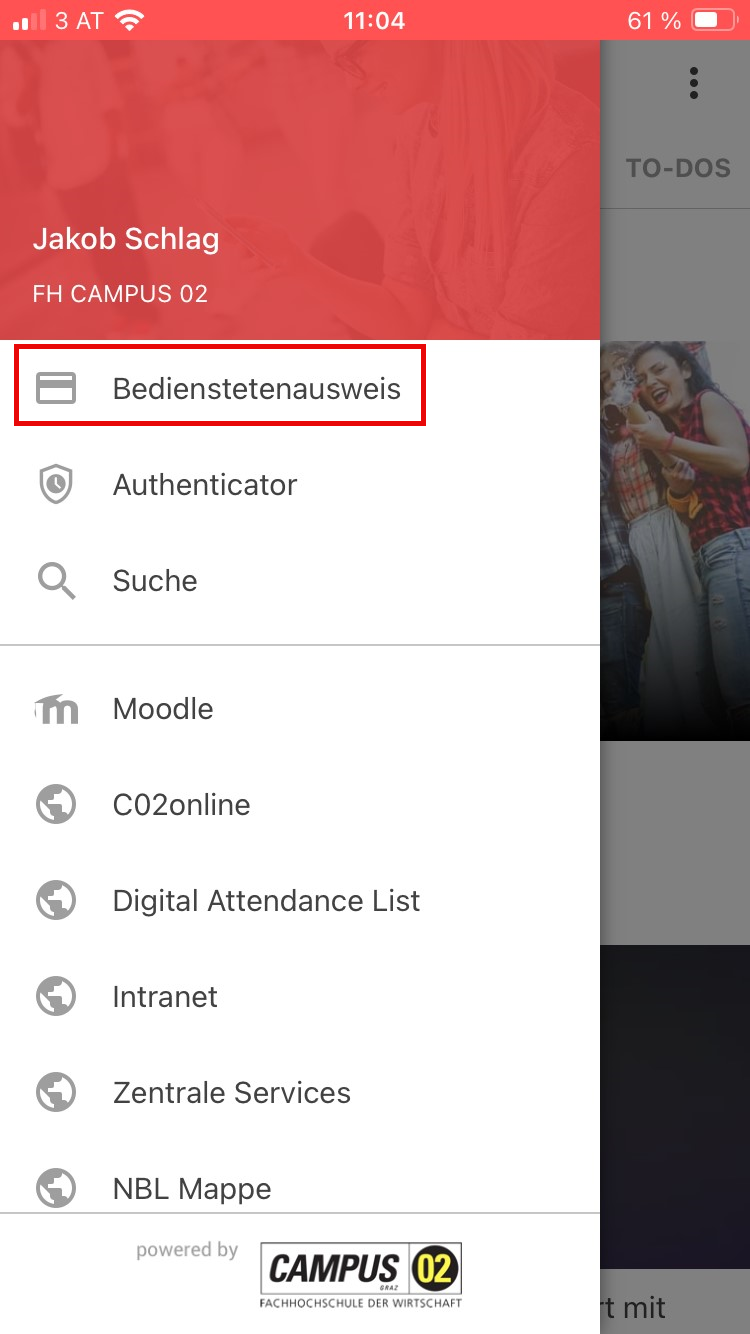The height and width of the screenshot is (1334, 750).
Task: Open the three-dot overflow menu
Action: (694, 83)
